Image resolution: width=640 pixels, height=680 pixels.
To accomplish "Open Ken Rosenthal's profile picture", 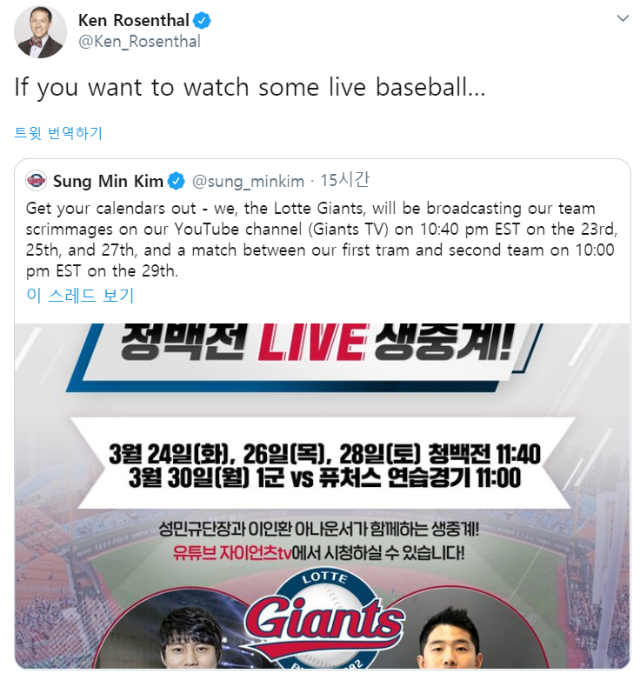I will 40,31.
